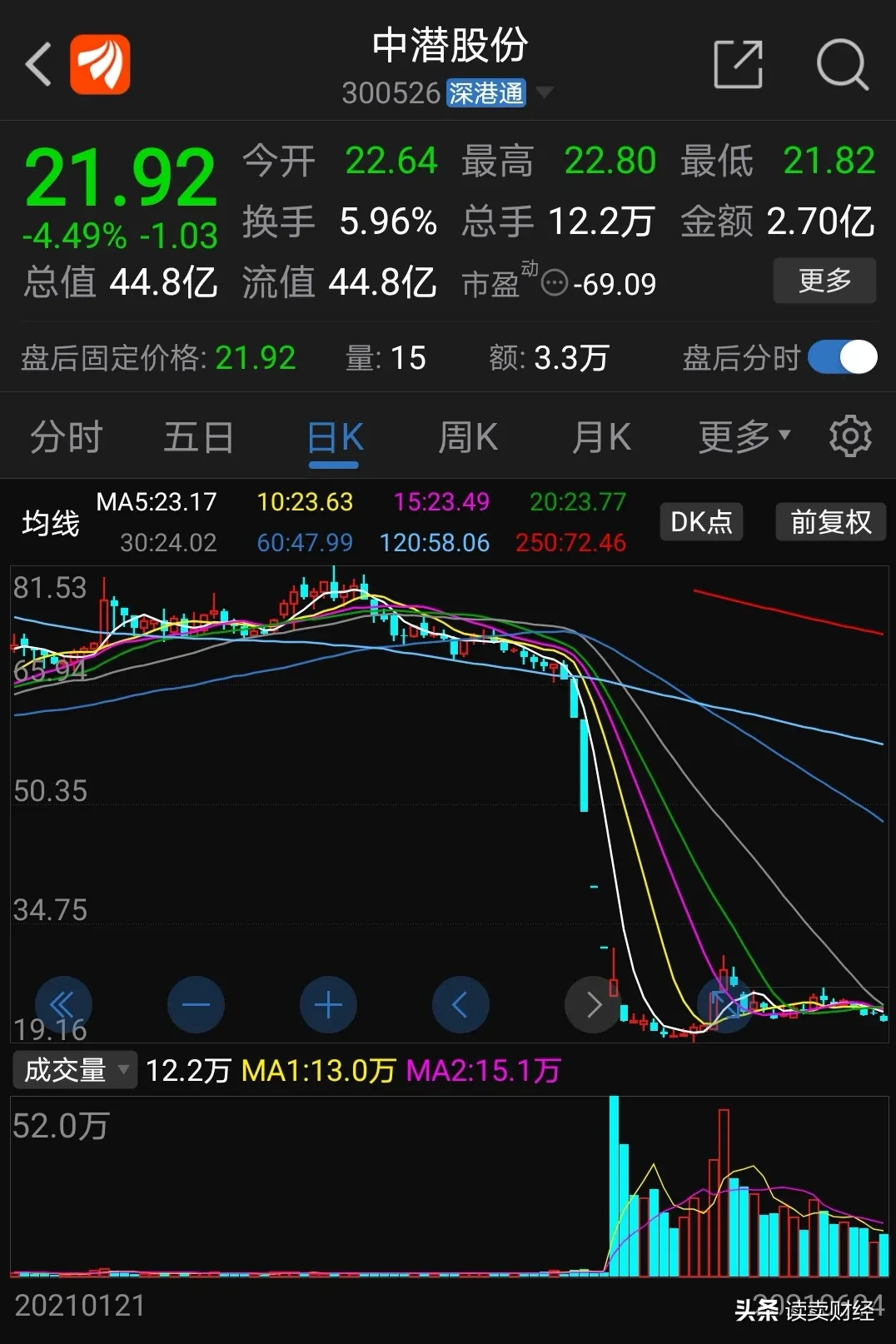This screenshot has width=896, height=1344.
Task: Jump to earliest data with double-left arrow
Action: (63, 1005)
